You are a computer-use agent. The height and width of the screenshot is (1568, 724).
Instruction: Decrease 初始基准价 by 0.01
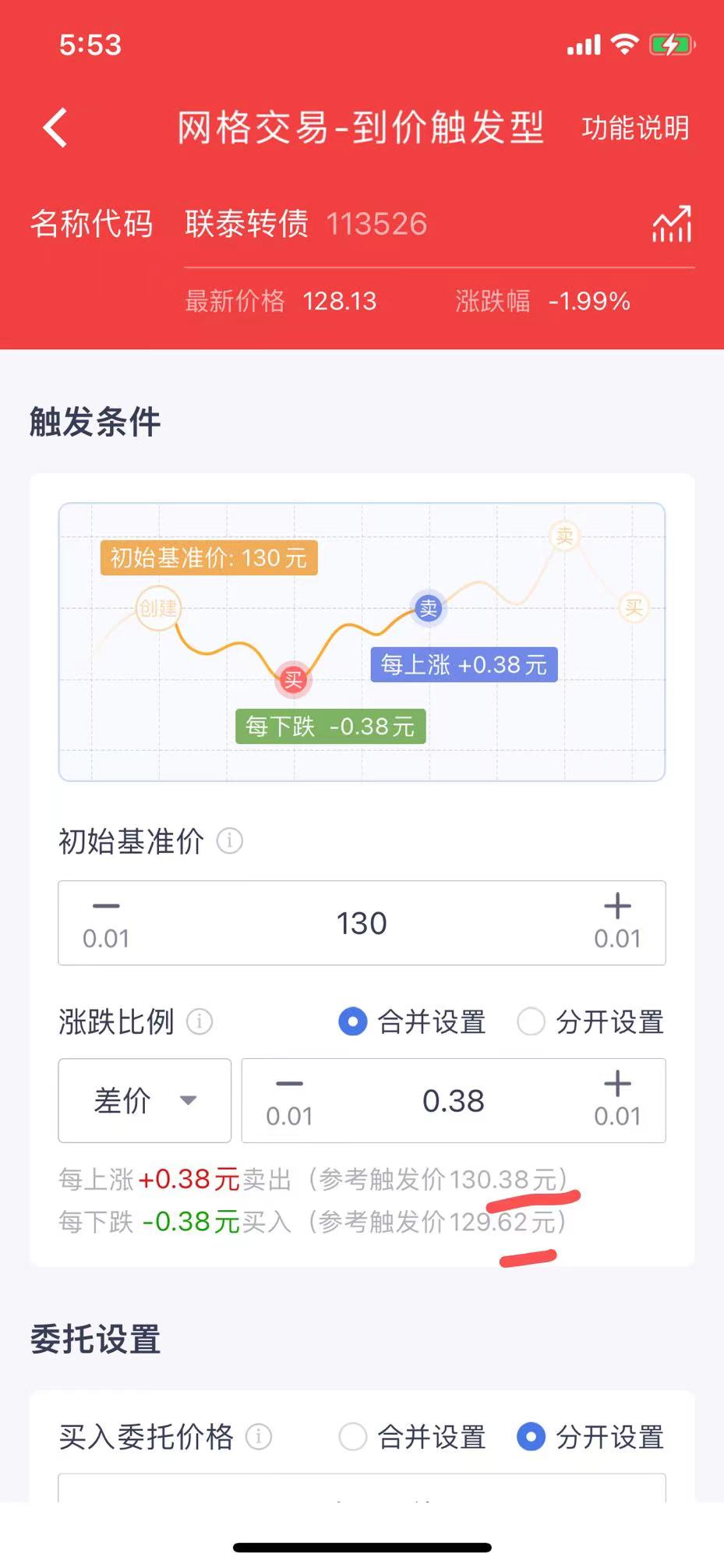tap(106, 922)
